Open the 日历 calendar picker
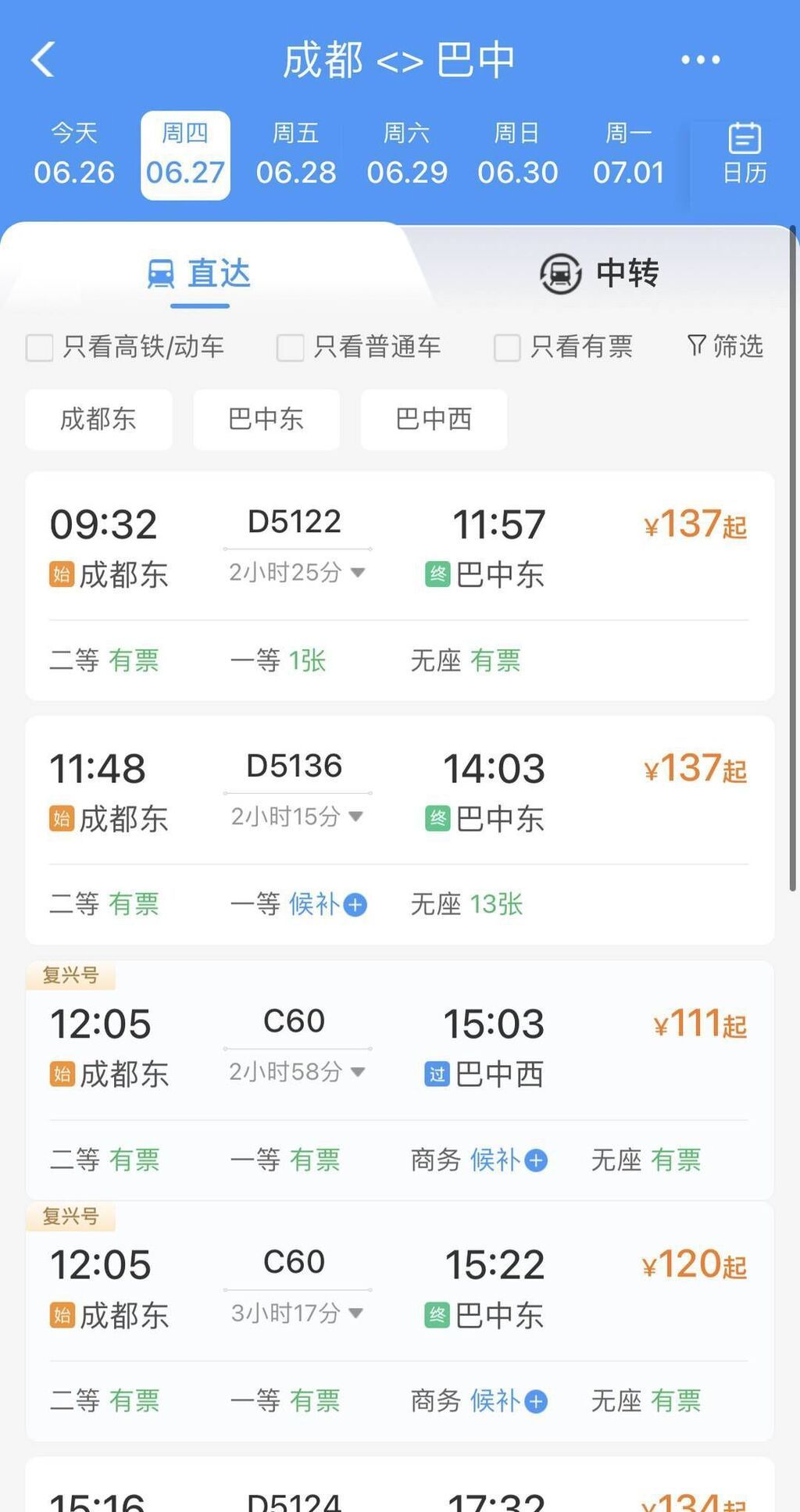The width and height of the screenshot is (800, 1512). click(x=744, y=155)
